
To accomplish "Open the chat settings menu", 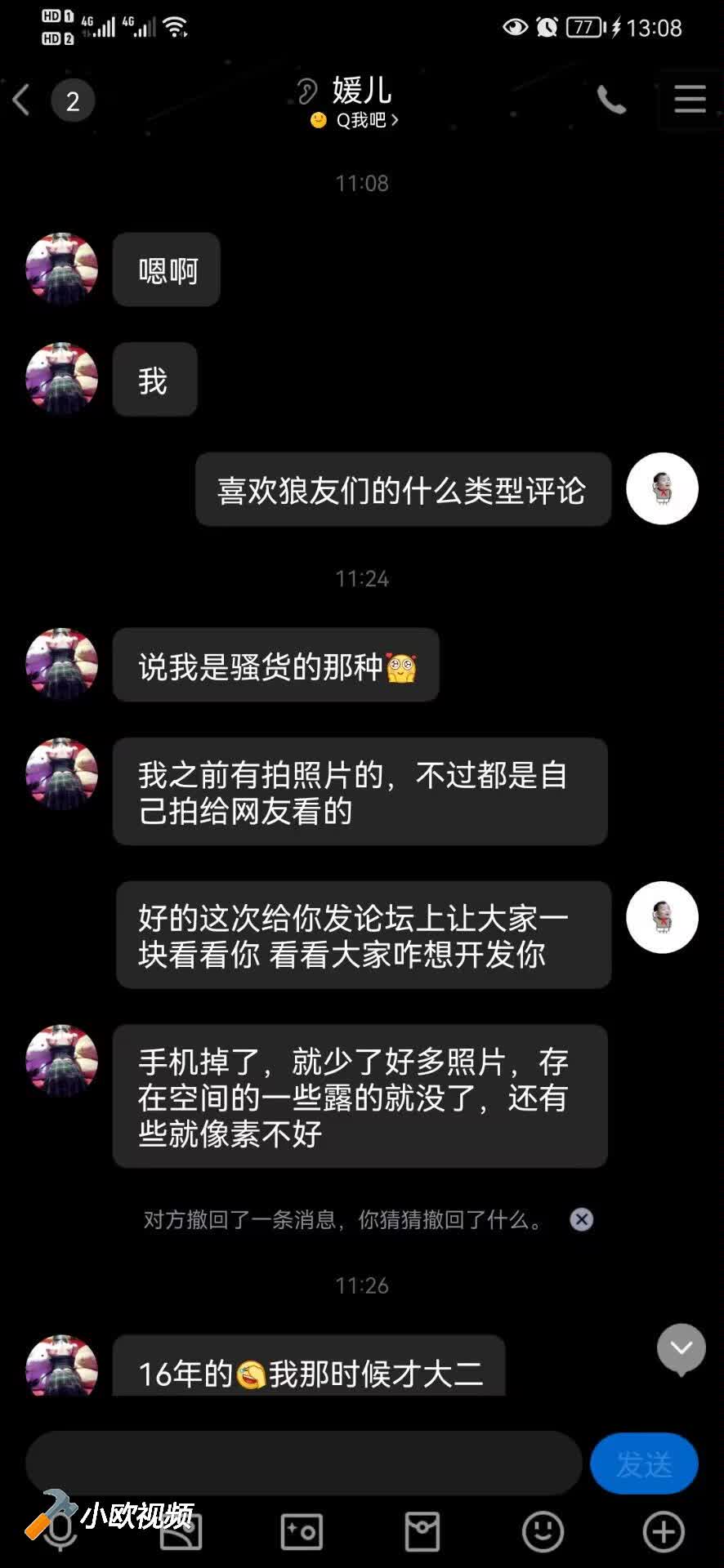I will [690, 100].
